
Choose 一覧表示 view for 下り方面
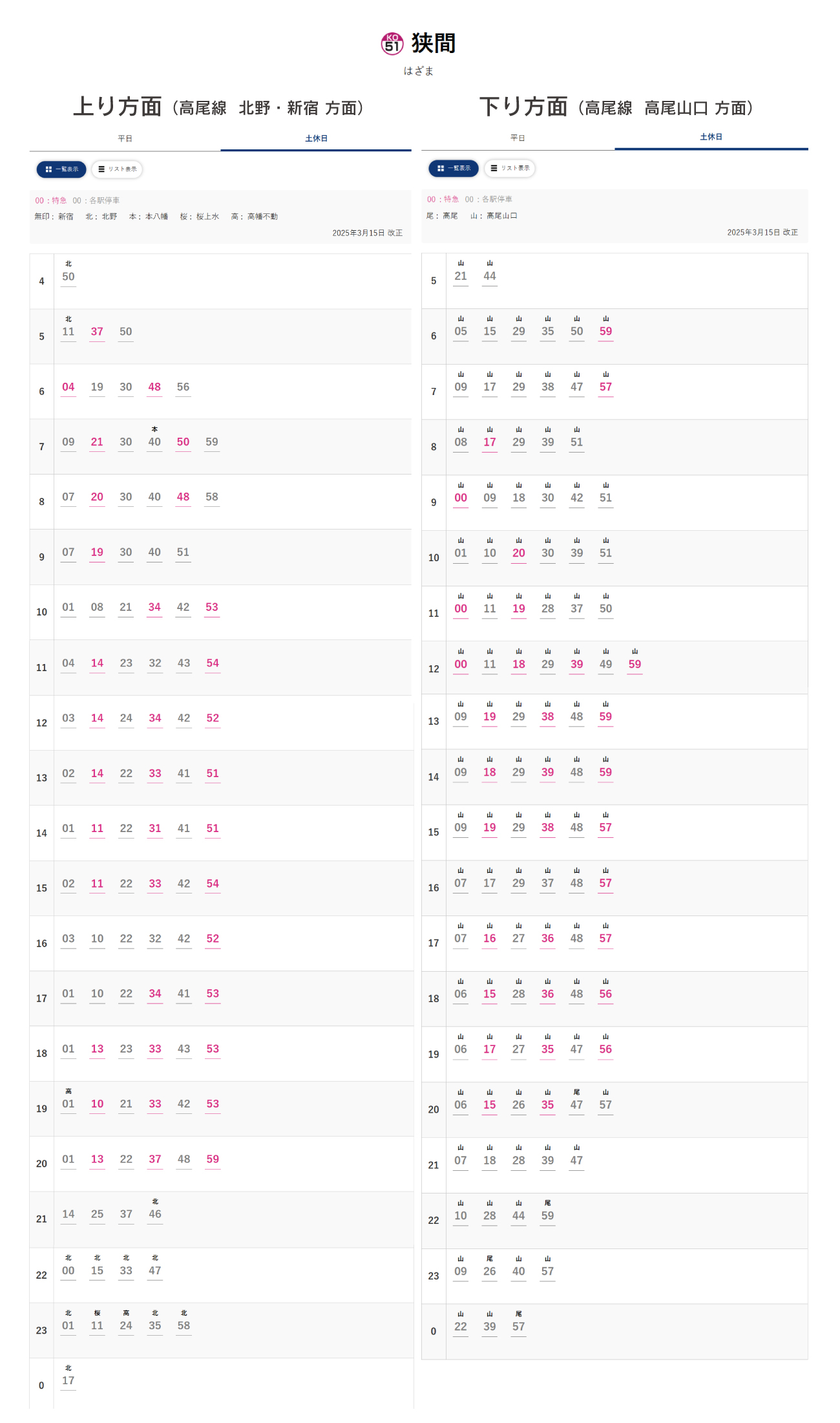coord(454,168)
